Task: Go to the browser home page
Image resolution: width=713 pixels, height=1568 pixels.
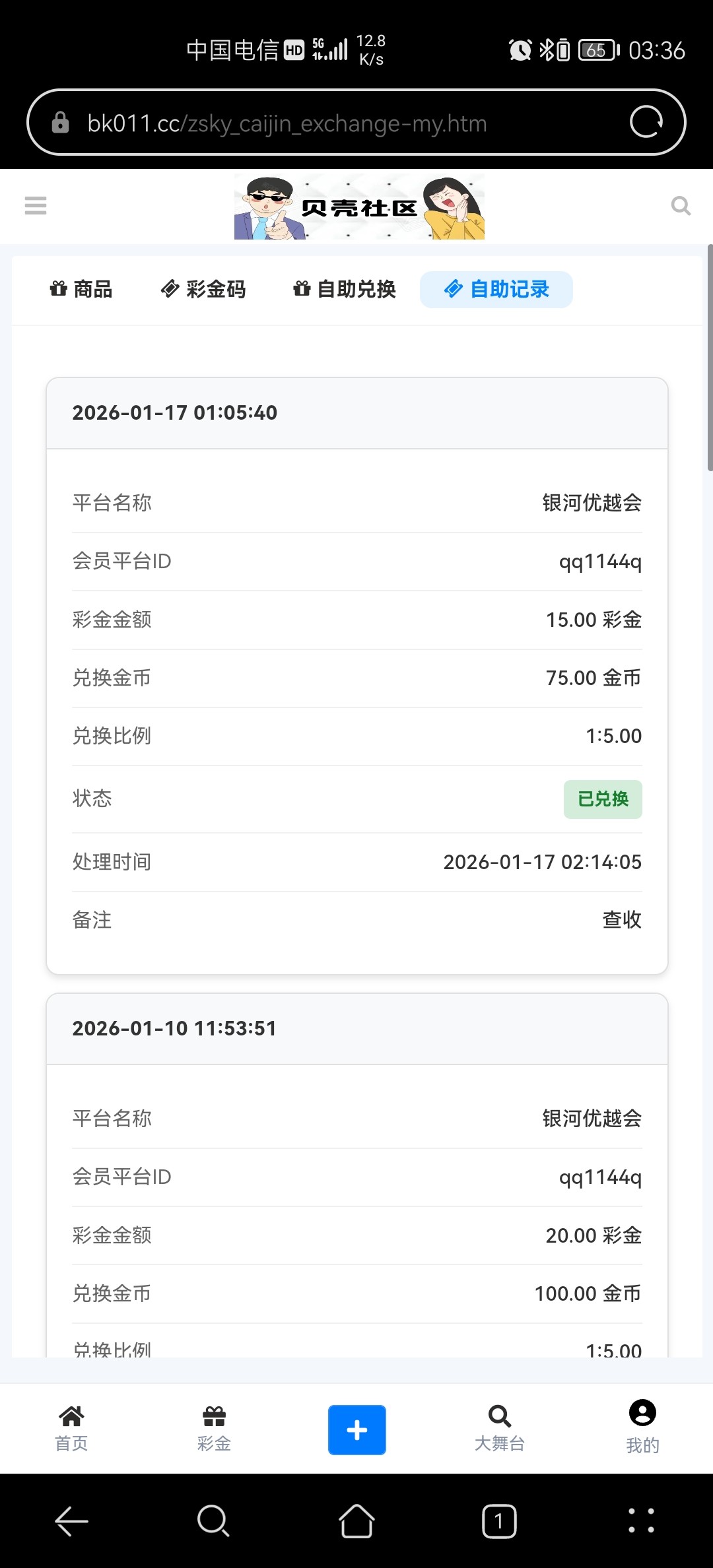Action: pos(356,1521)
